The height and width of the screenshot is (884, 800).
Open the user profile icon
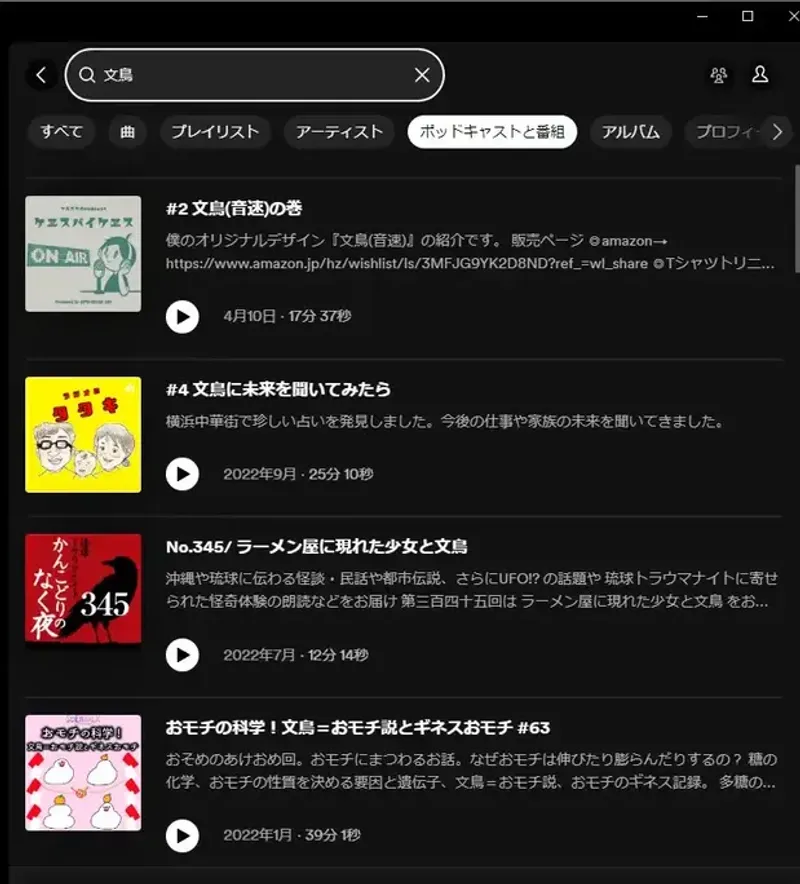click(760, 74)
